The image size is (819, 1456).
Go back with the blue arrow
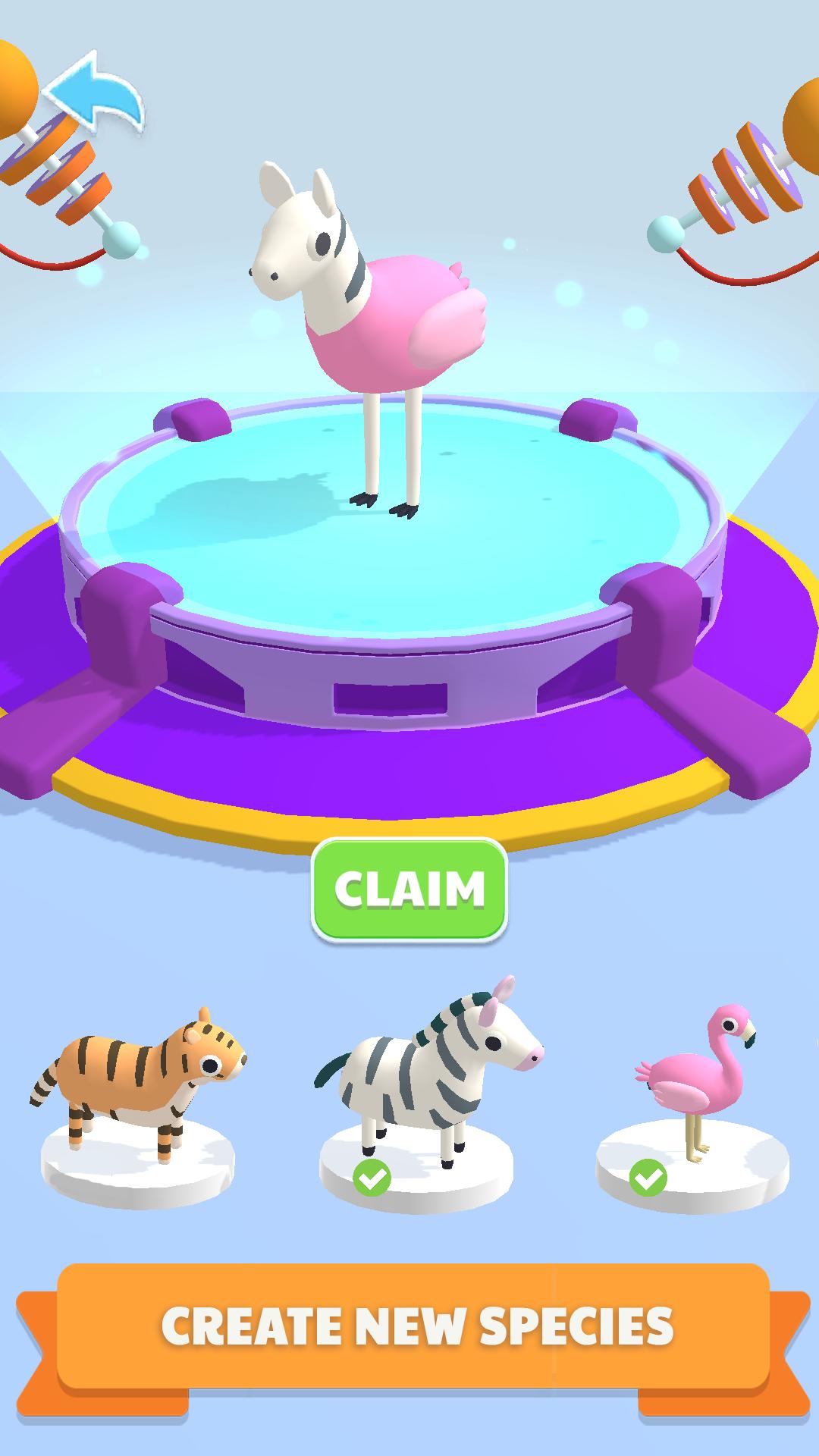point(93,92)
